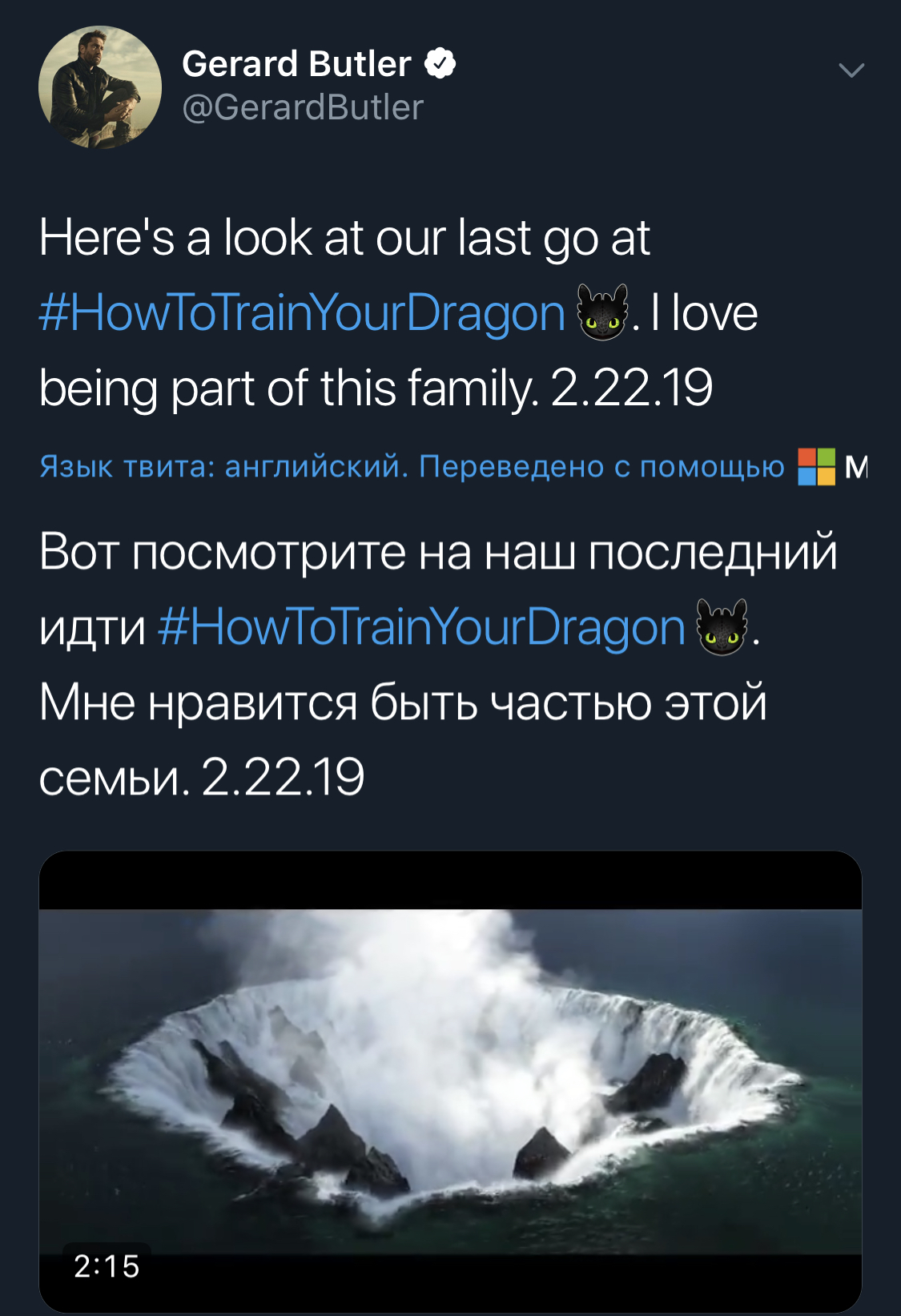Open #HowToTrainYourDragon hashtag in the original tweet

click(x=302, y=312)
